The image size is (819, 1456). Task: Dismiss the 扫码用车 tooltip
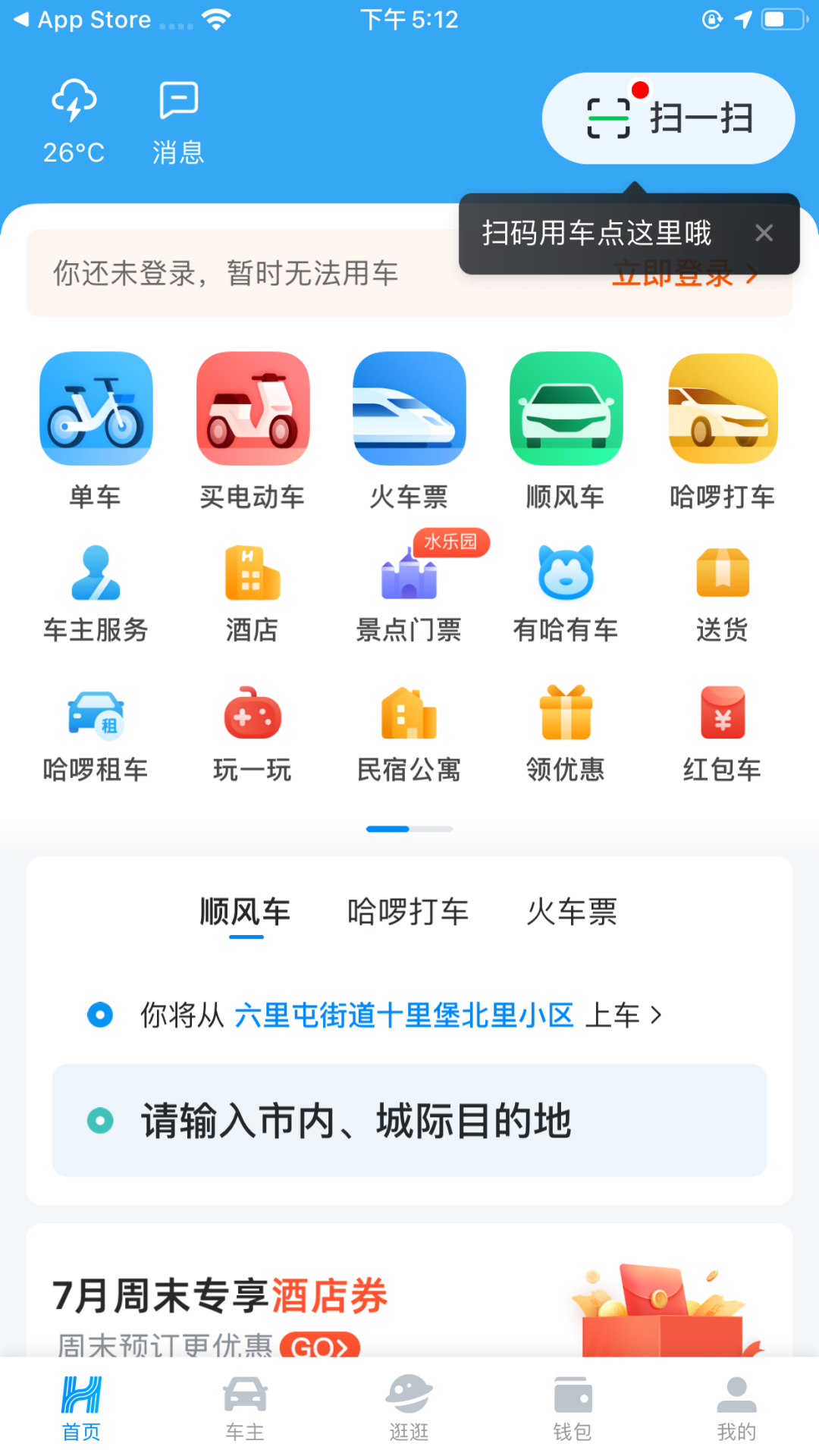[x=764, y=233]
